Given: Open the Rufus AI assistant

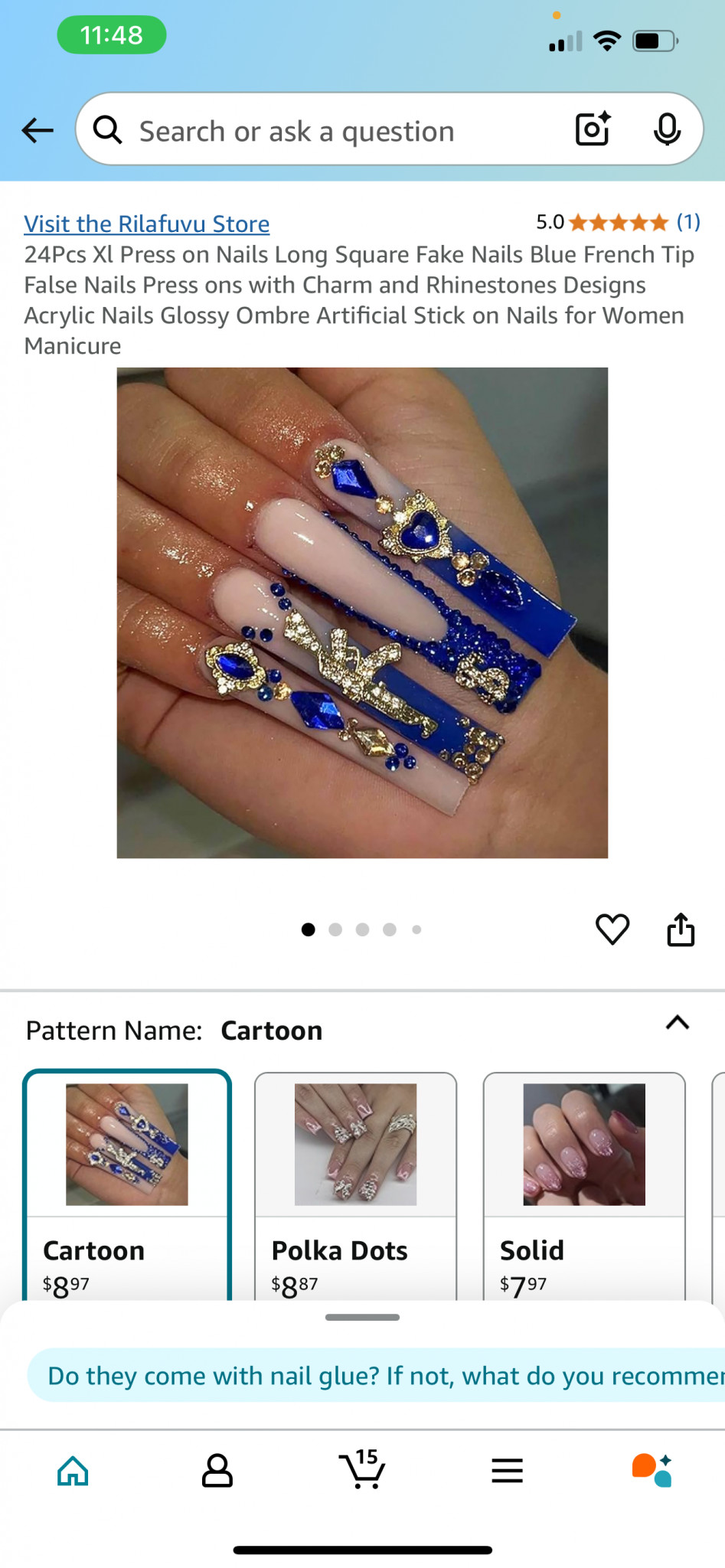Looking at the screenshot, I should click(652, 1469).
